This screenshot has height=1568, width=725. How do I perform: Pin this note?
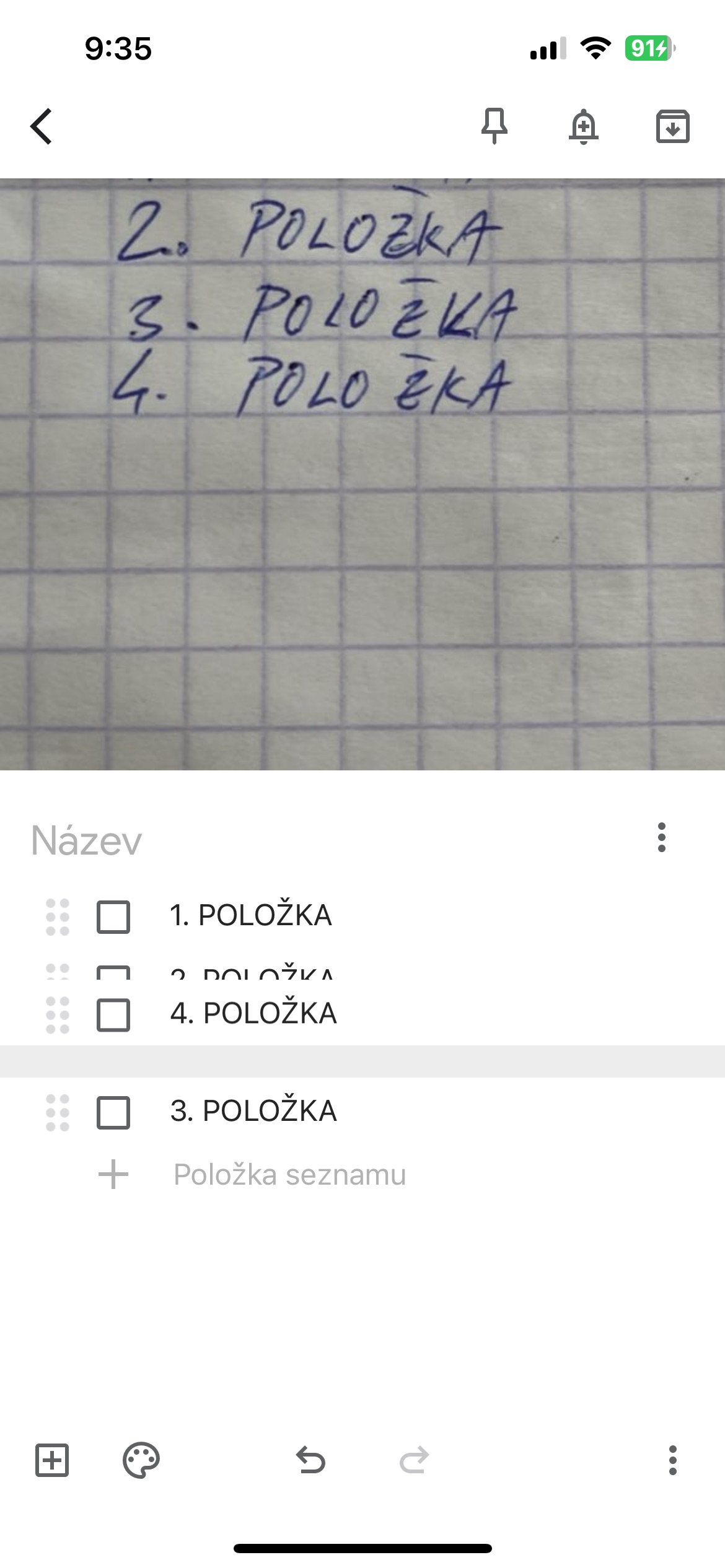[494, 126]
